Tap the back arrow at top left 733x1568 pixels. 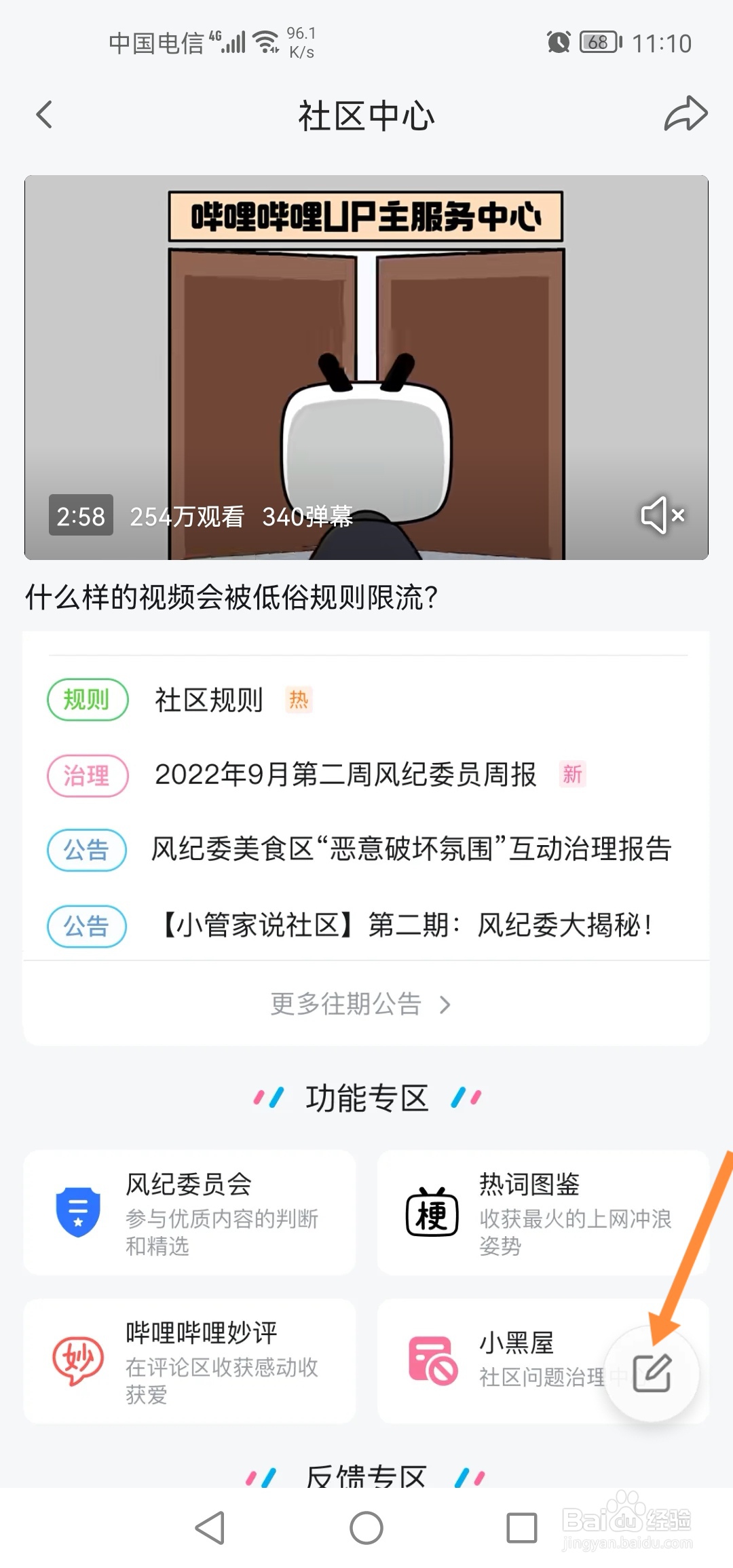click(43, 114)
